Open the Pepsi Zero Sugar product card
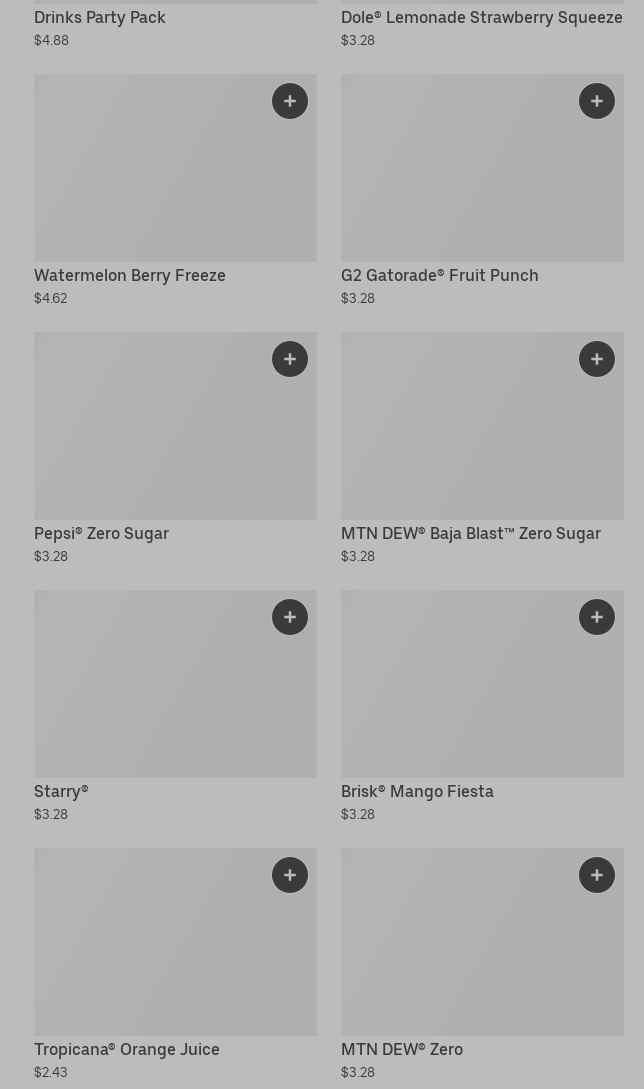Screen dimensions: 644x1089 (x=150, y=440)
